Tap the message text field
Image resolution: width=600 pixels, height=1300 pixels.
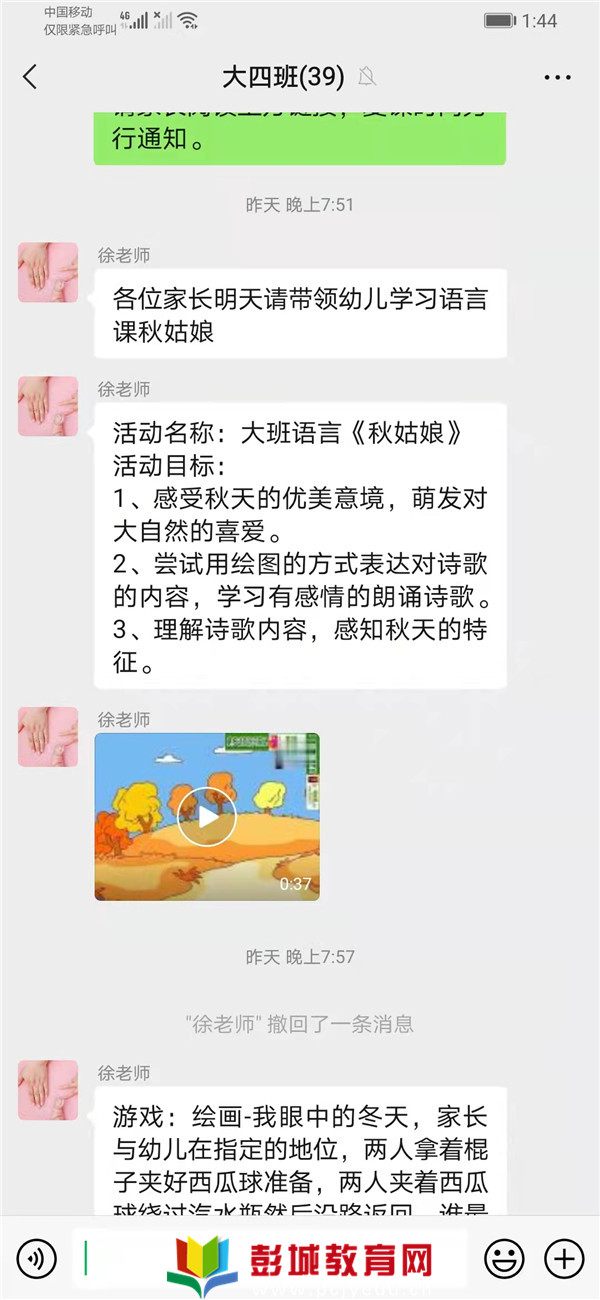[130, 1258]
